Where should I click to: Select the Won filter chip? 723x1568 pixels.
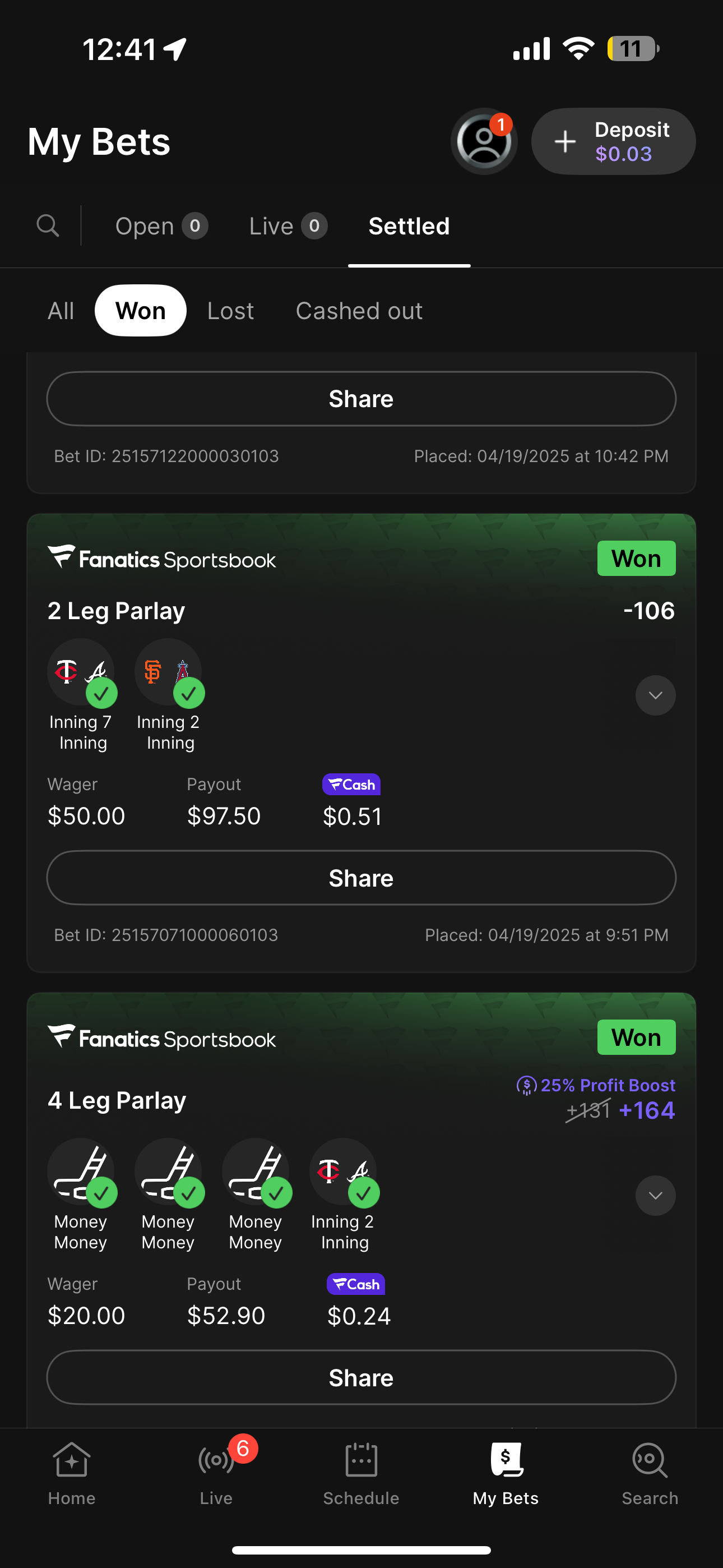pos(141,311)
